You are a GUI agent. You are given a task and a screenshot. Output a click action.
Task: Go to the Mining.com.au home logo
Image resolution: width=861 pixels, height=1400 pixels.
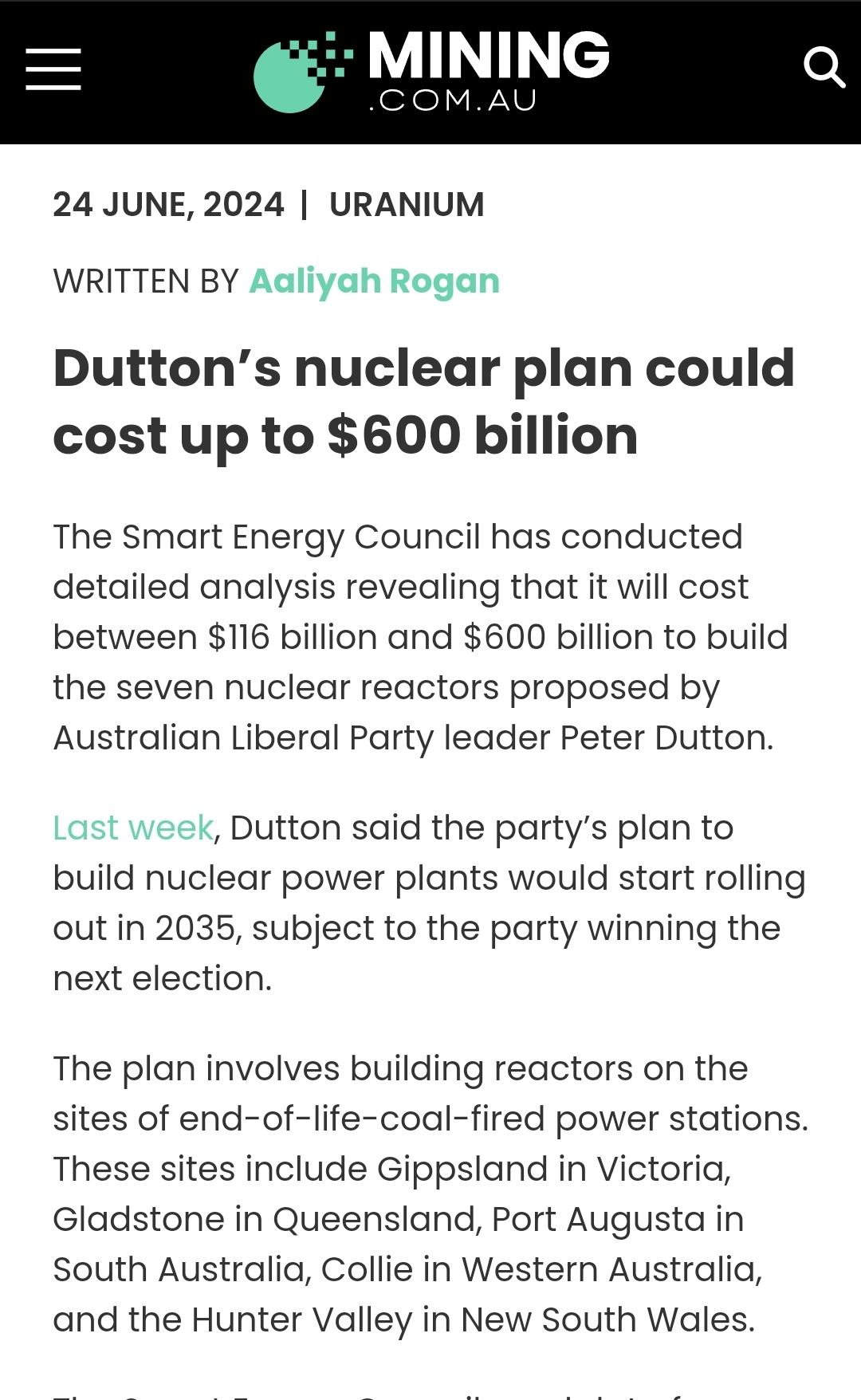pos(431,72)
